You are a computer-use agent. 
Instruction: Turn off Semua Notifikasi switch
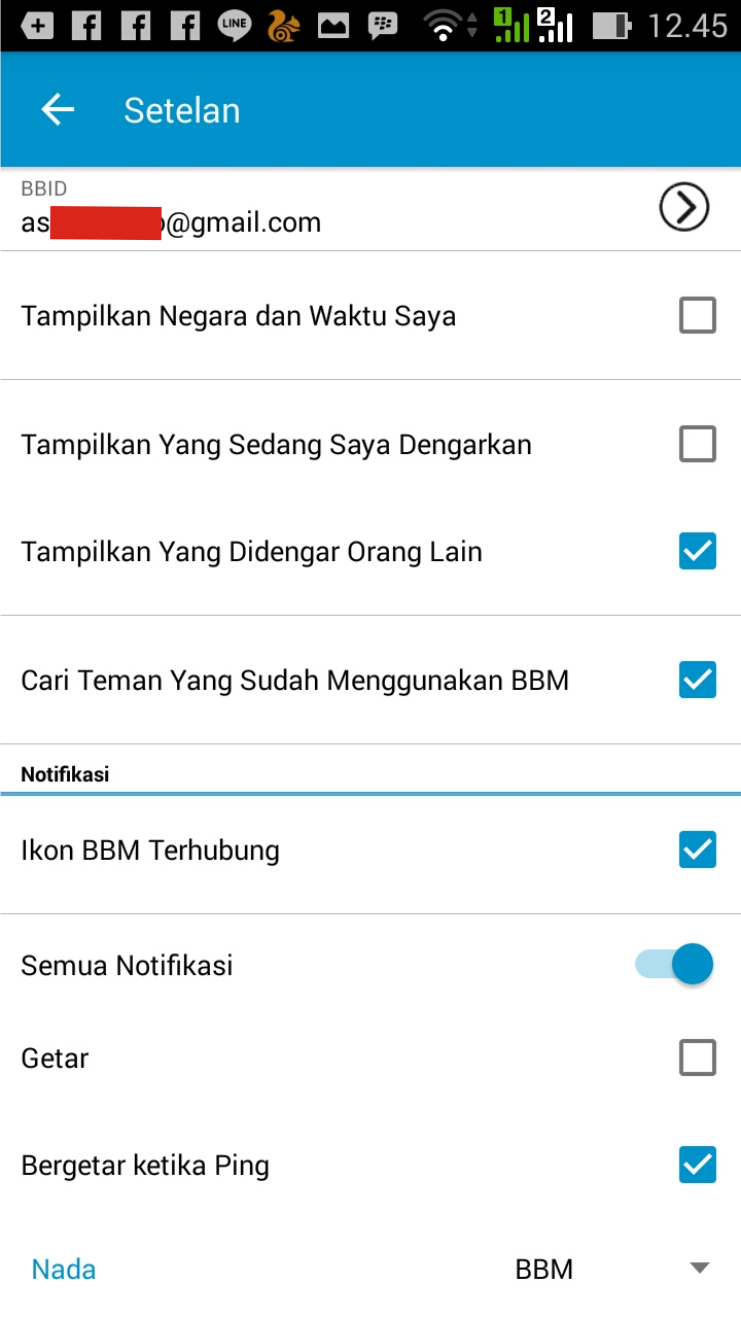[x=675, y=965]
